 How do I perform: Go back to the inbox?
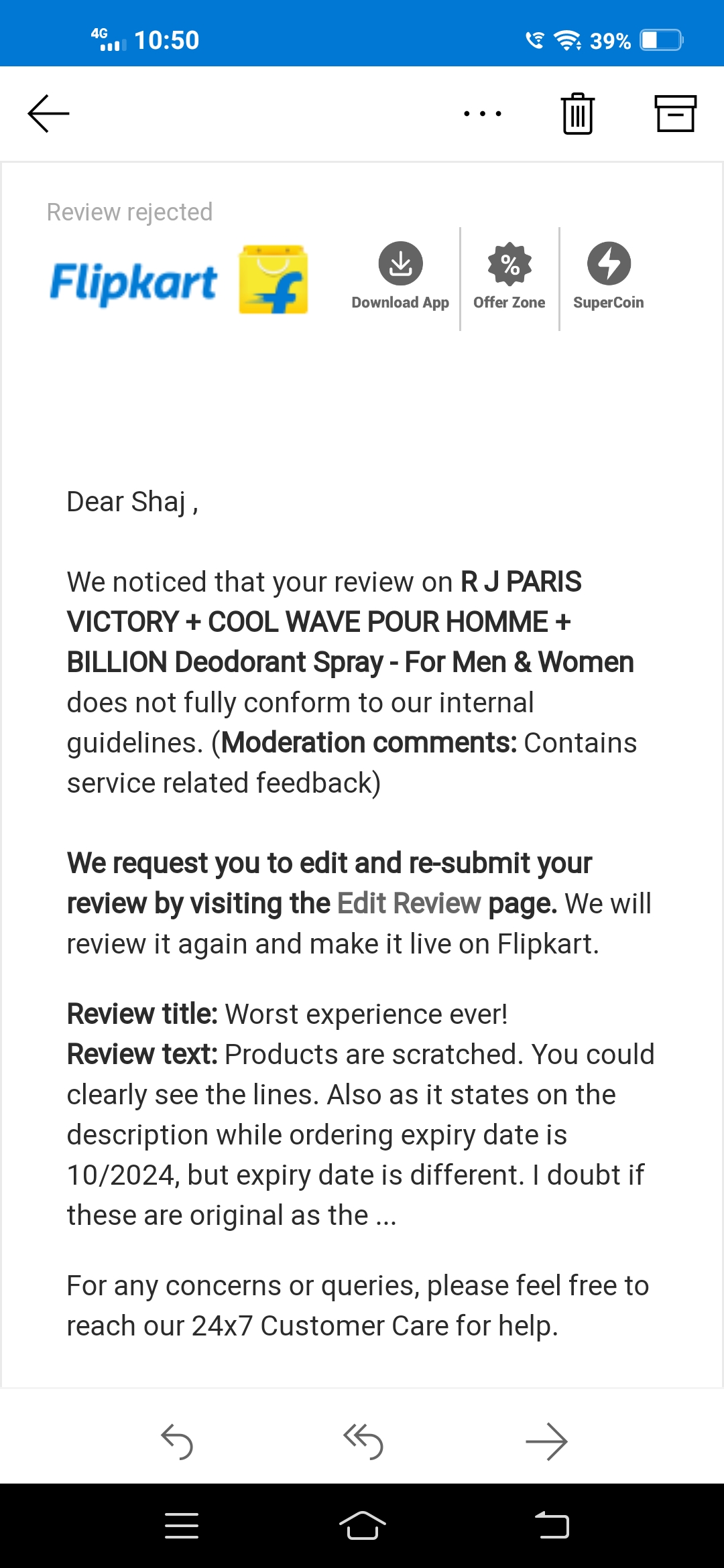48,113
